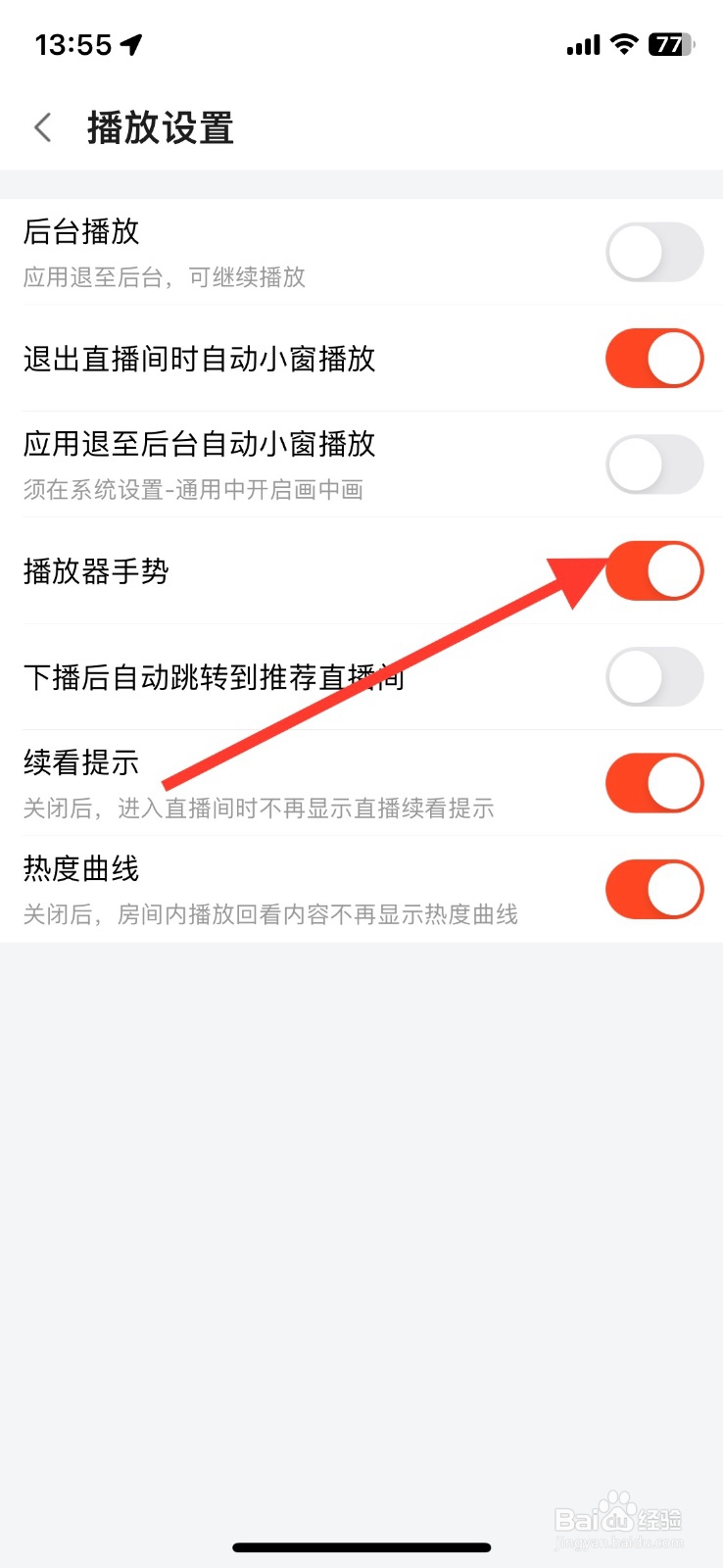This screenshot has width=723, height=1568.
Task: Enable 下播后自动跳转到推荐直播间
Action: tap(653, 676)
